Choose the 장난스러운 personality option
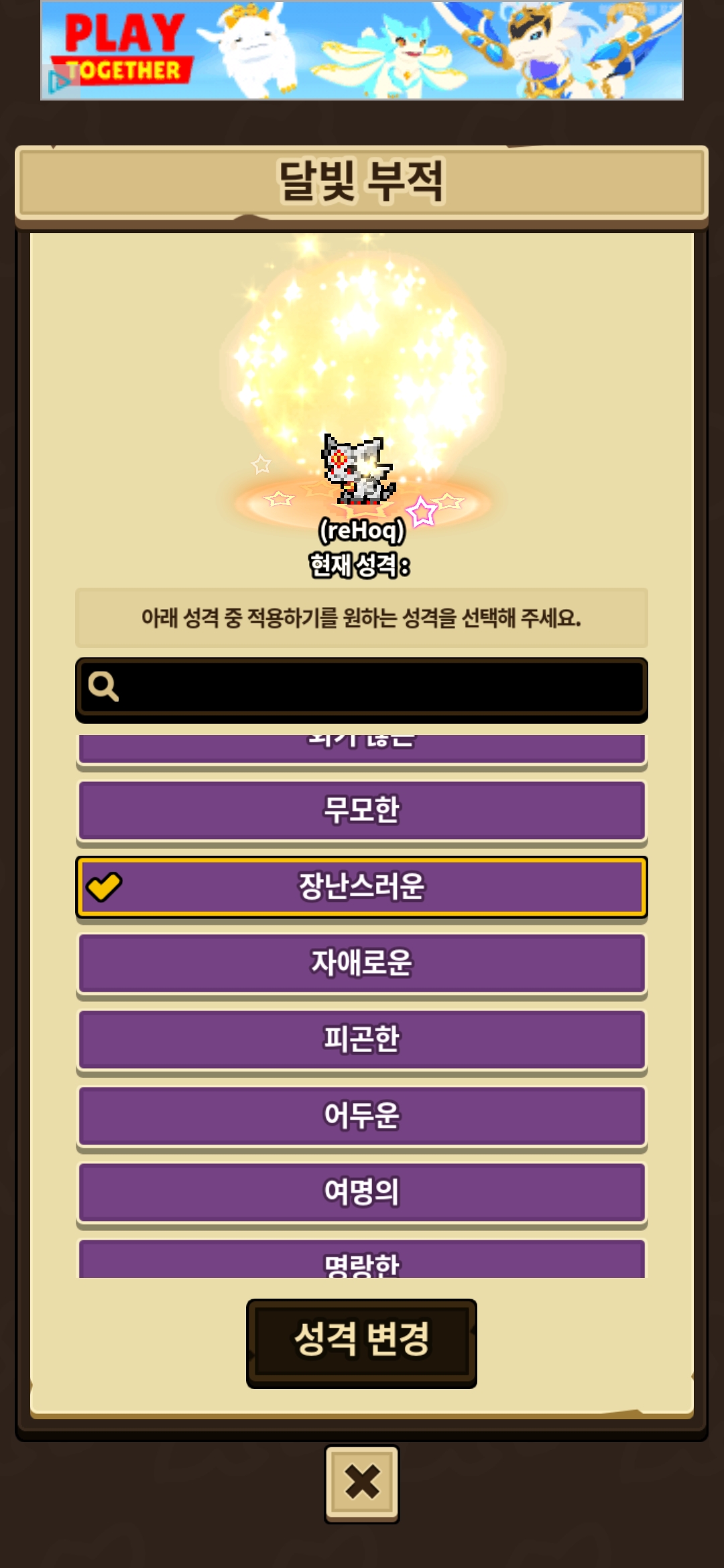The image size is (724, 1568). click(361, 887)
